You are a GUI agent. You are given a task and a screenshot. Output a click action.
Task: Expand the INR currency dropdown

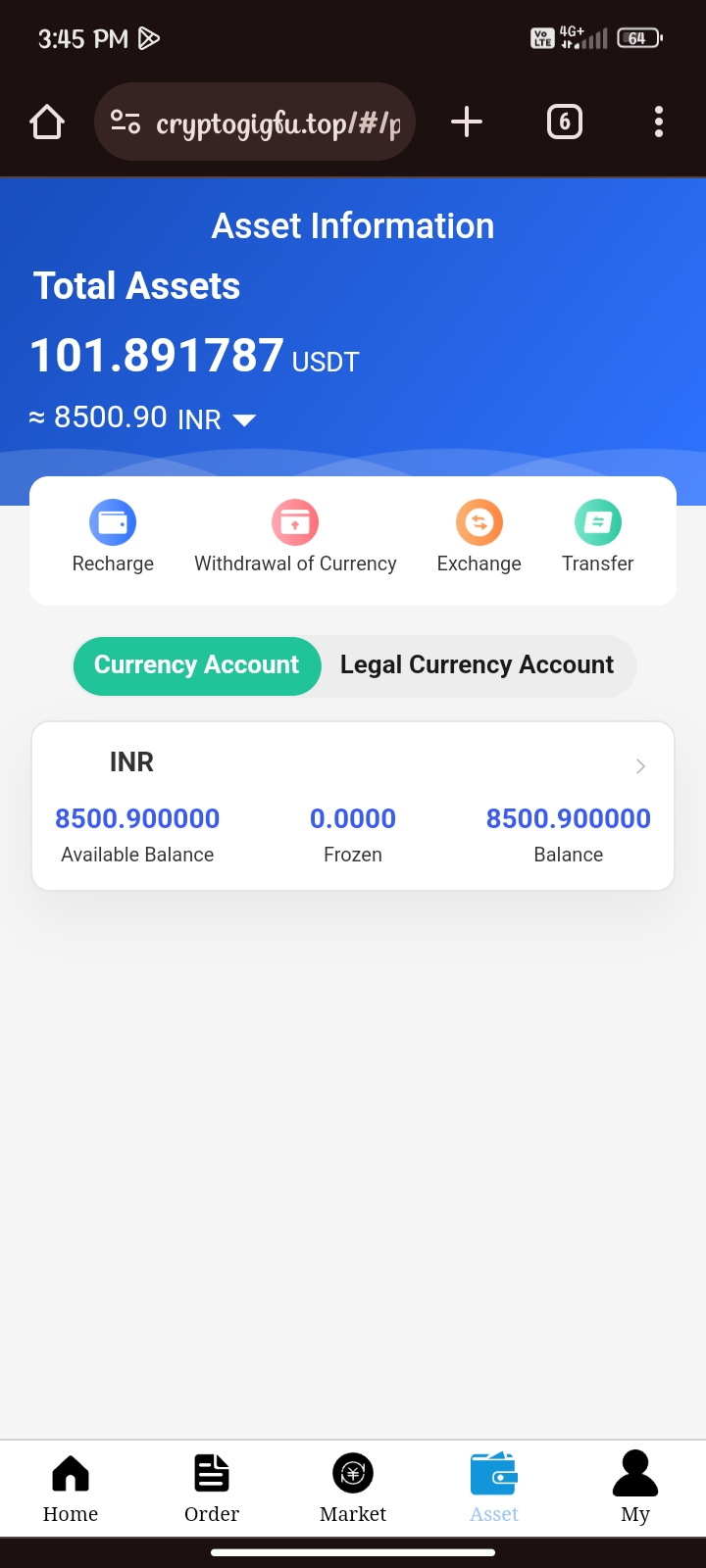tap(244, 420)
